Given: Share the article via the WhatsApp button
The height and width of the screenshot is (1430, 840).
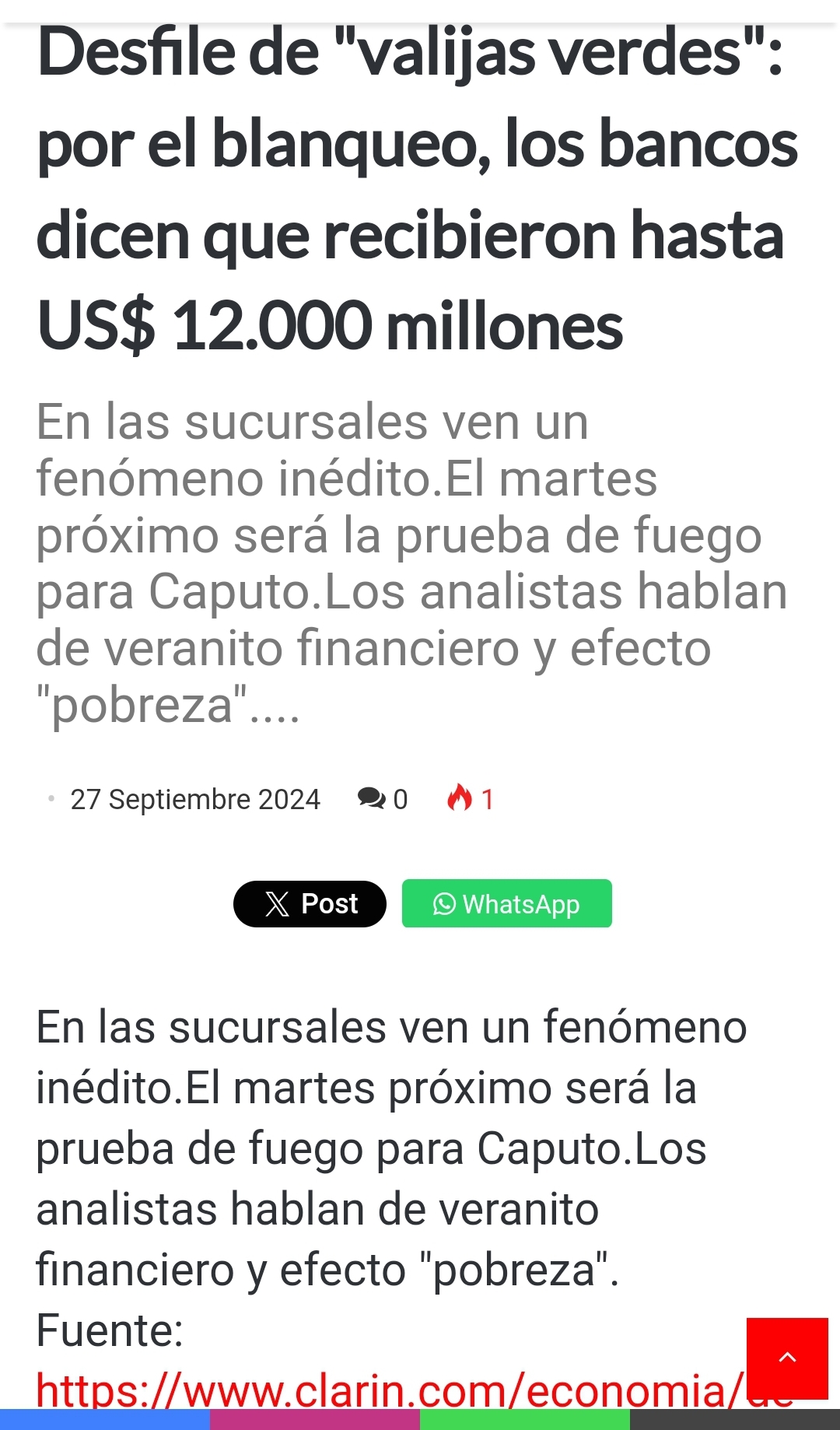Looking at the screenshot, I should [506, 904].
